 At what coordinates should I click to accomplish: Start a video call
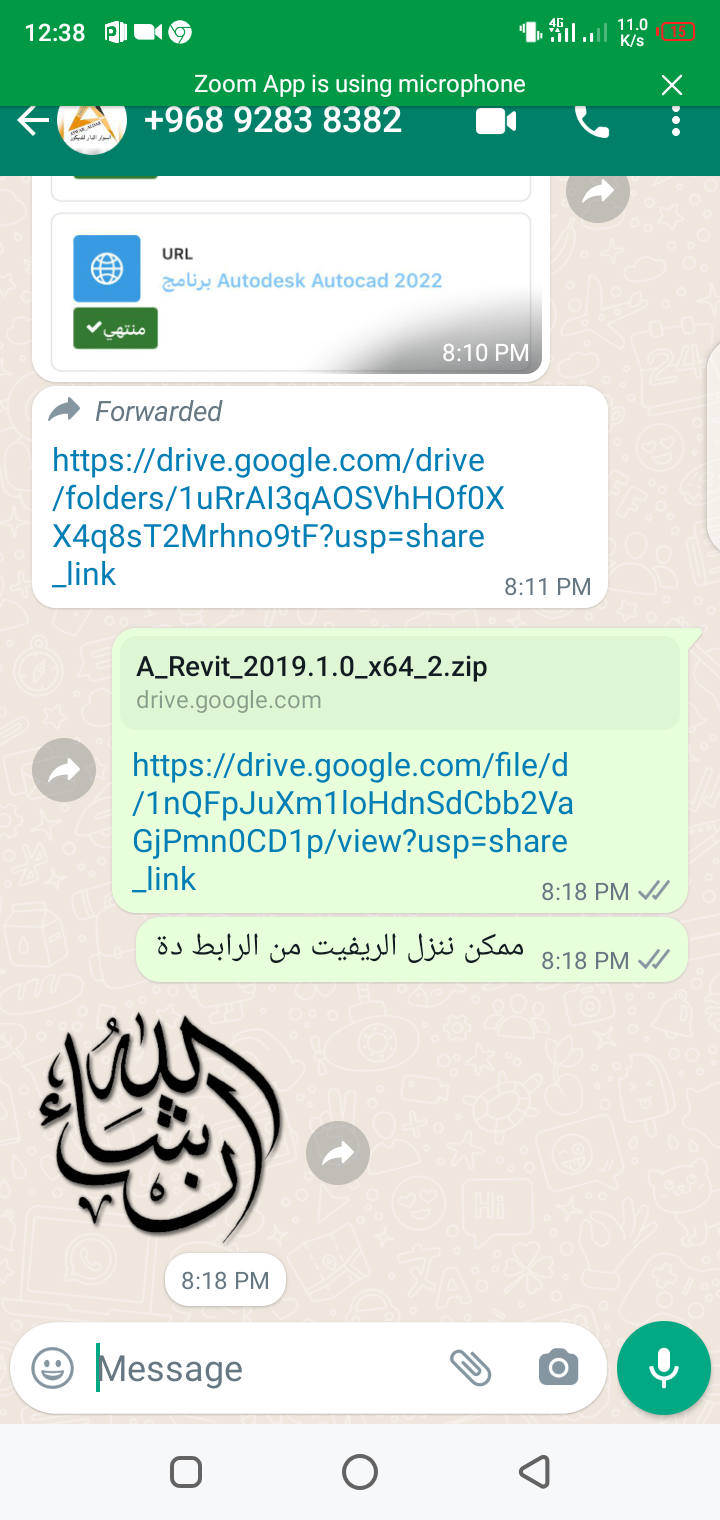(496, 122)
